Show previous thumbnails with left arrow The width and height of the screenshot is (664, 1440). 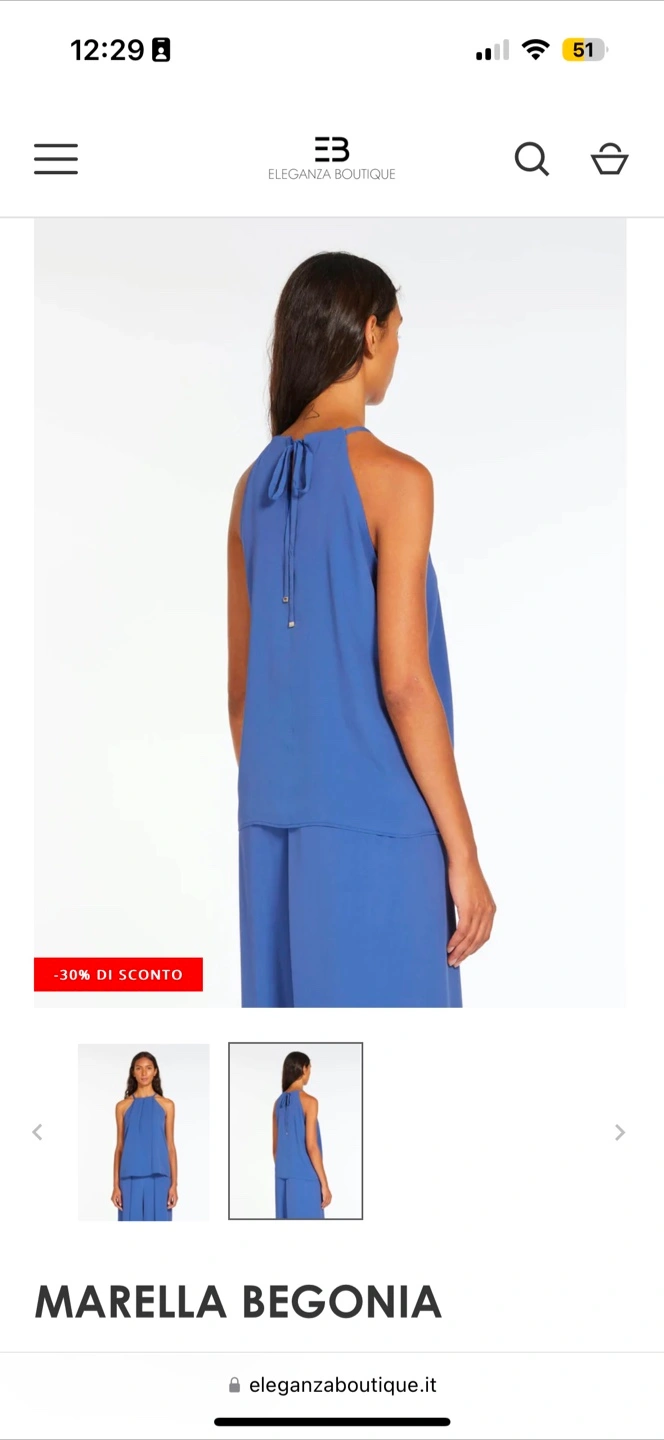coord(37,1132)
